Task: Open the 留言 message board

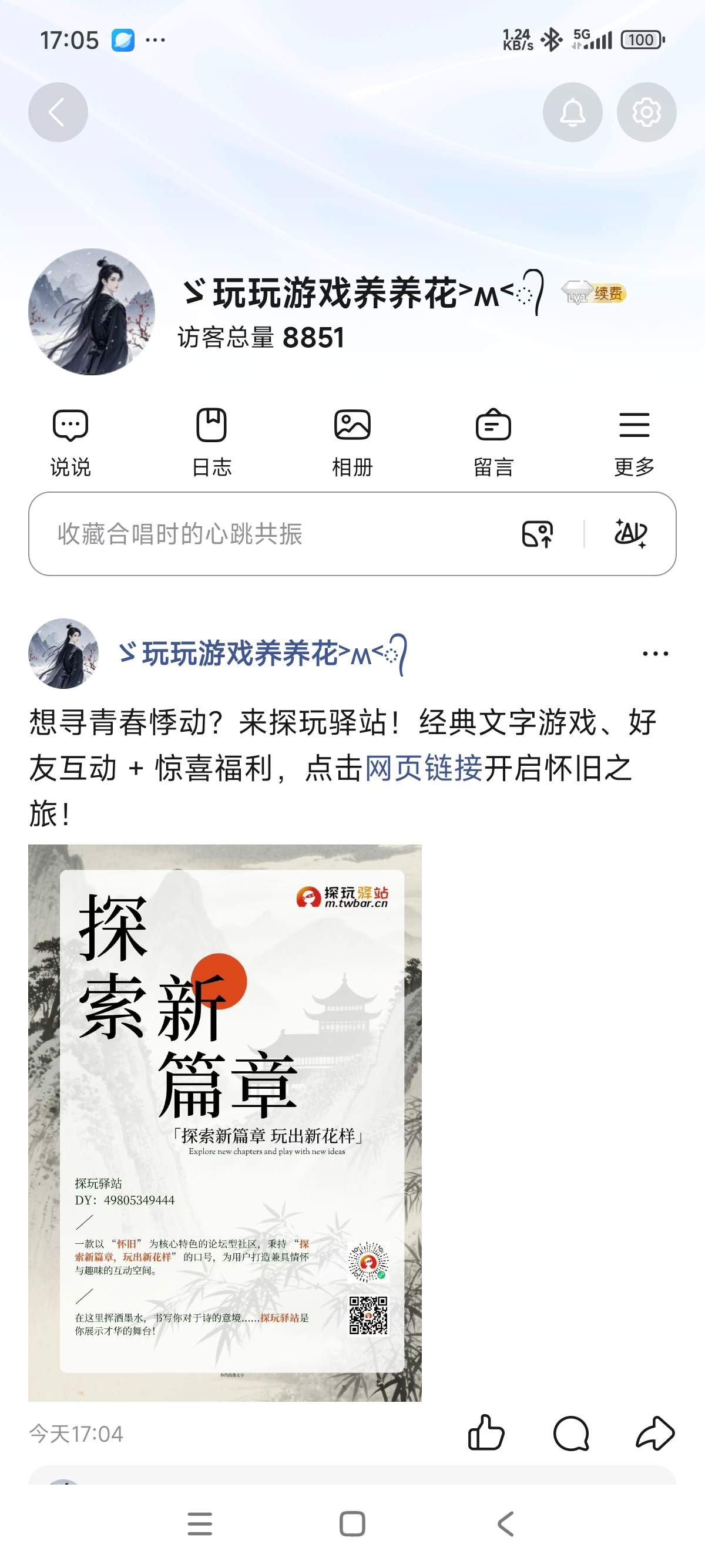Action: click(492, 441)
